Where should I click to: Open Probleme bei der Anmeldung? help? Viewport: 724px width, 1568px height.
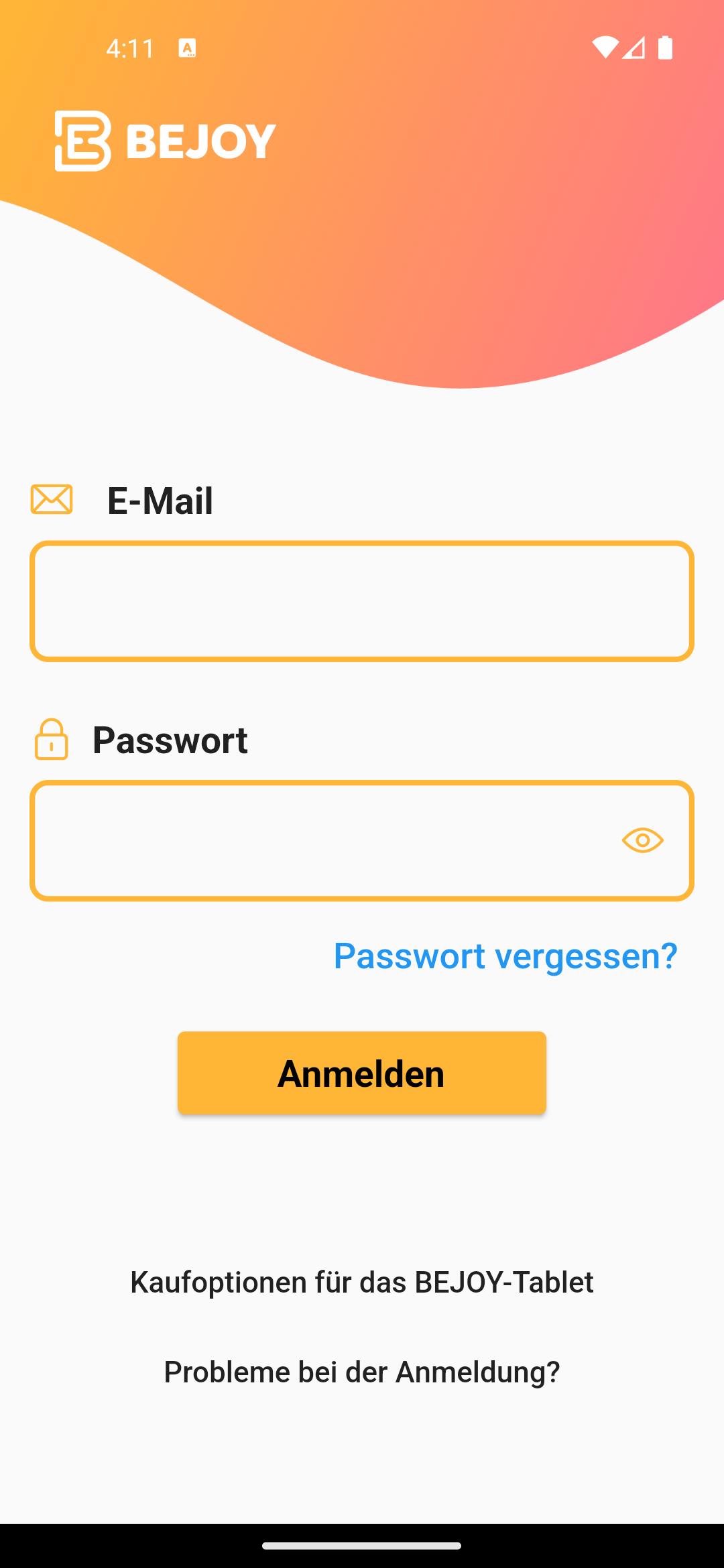(362, 1372)
